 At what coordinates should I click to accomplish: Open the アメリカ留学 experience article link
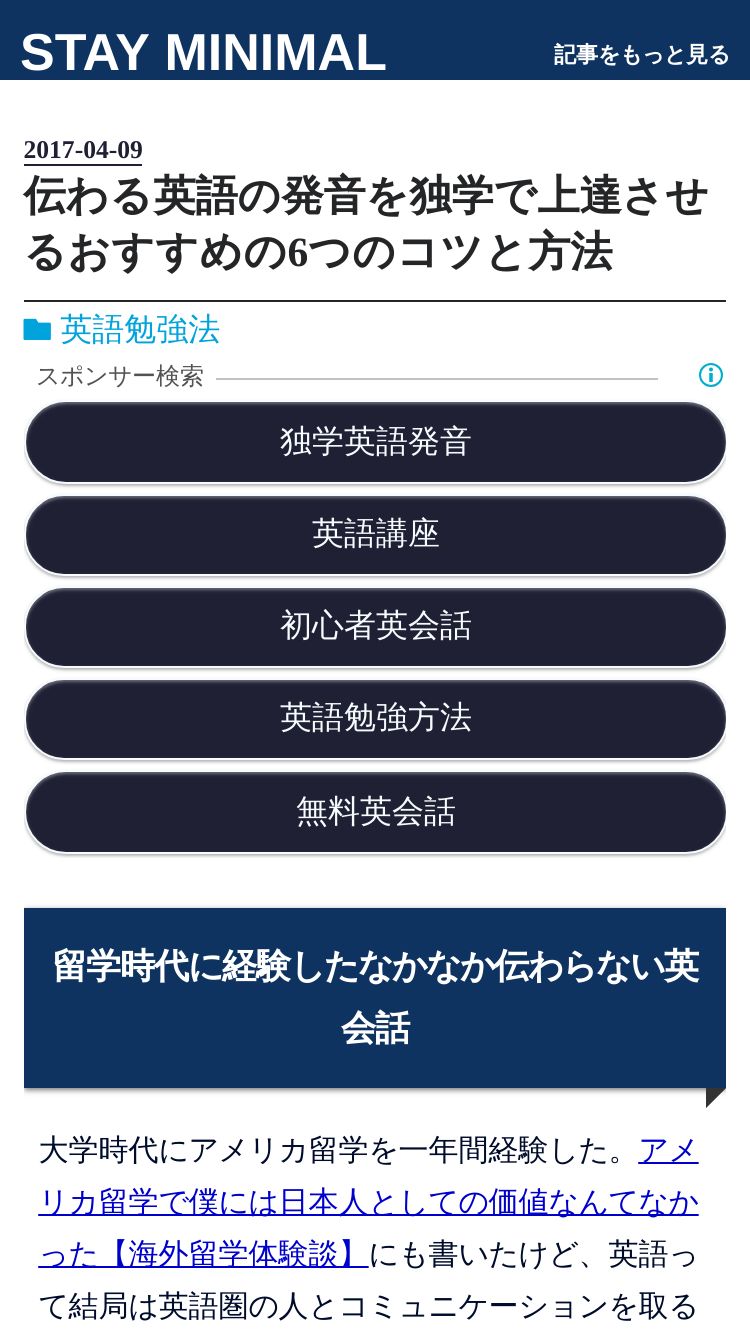point(368,1202)
